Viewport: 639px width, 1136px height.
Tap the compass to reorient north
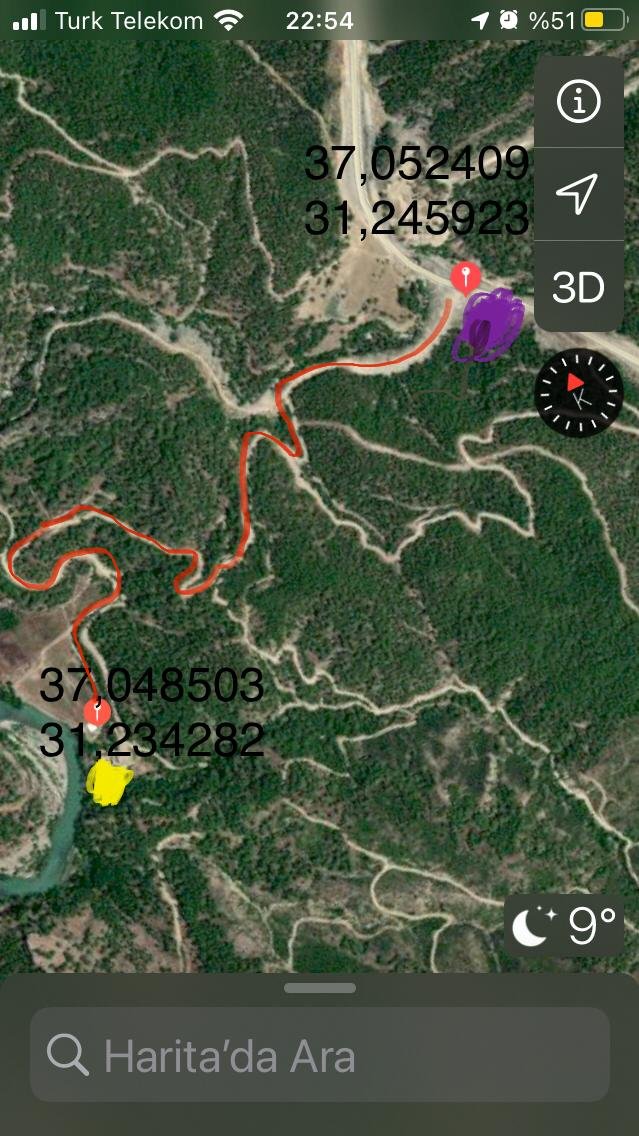pos(578,393)
